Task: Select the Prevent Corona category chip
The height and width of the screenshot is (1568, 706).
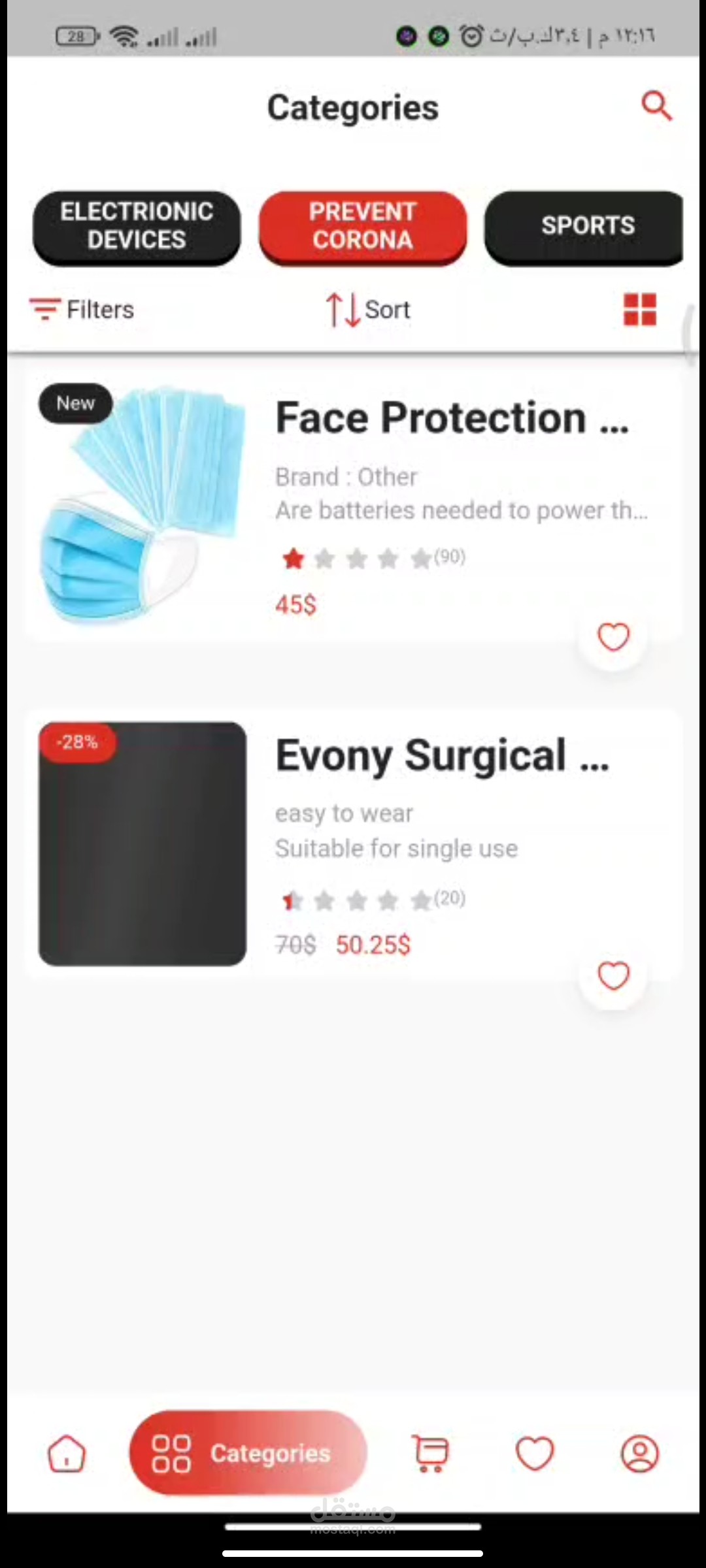Action: point(363,226)
